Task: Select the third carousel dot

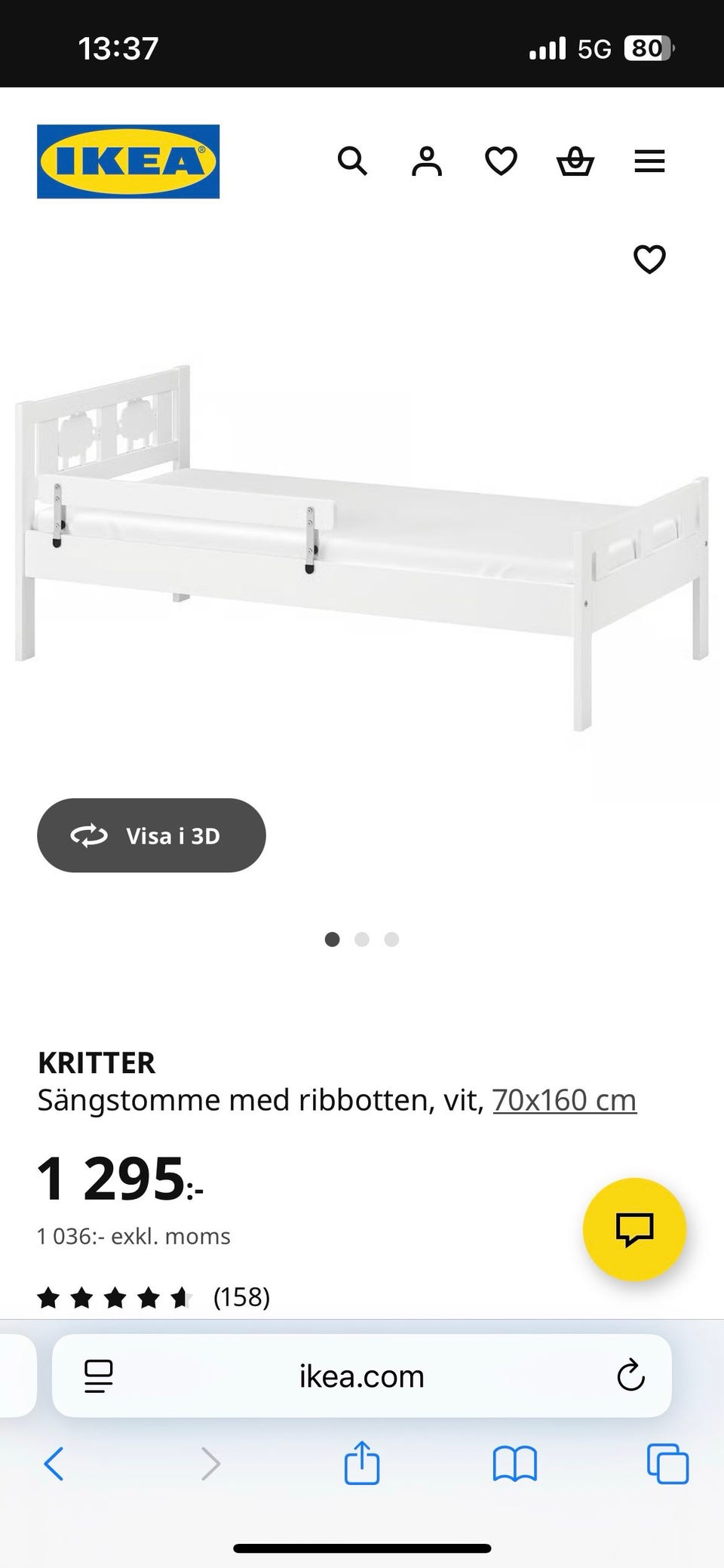Action: [x=391, y=939]
